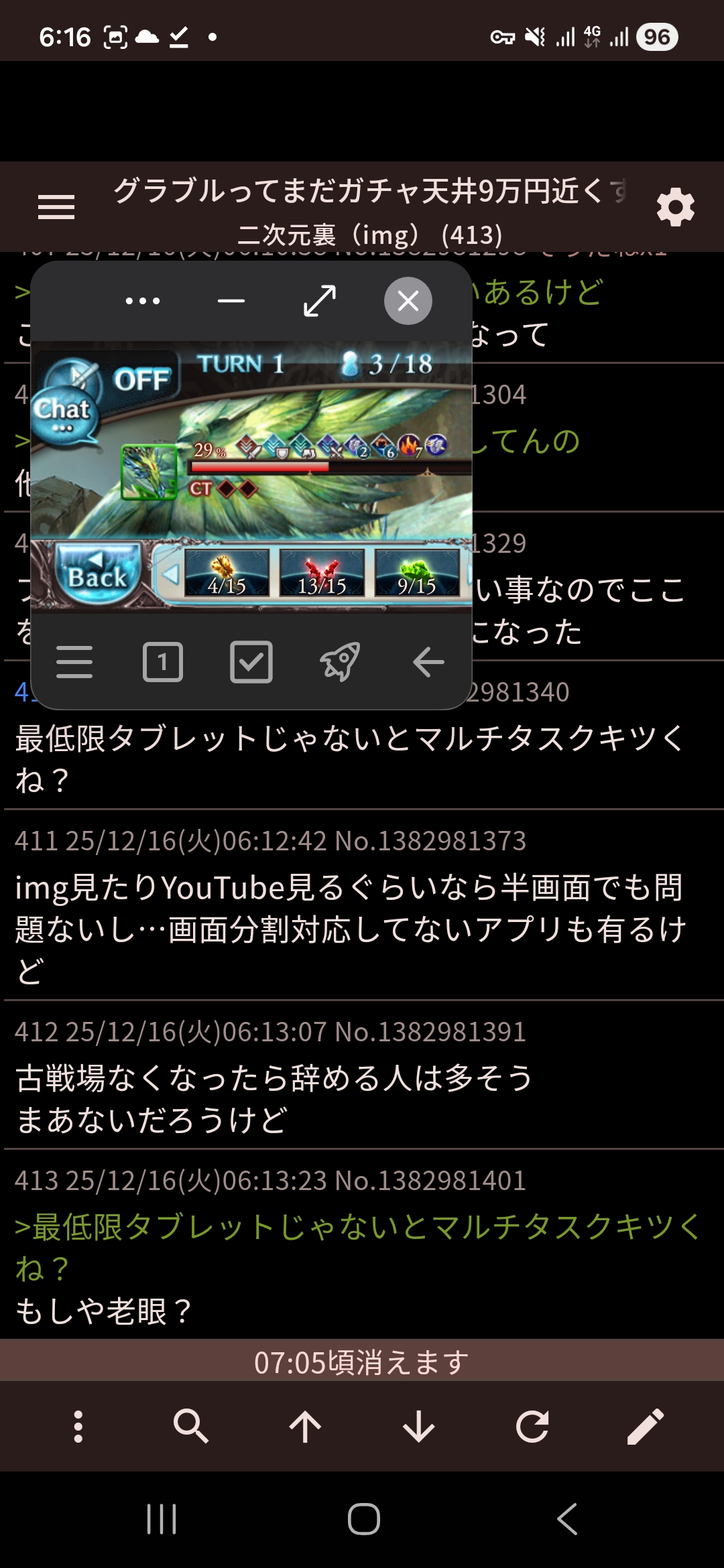Close the floating pop-up window
724x1568 pixels.
408,301
